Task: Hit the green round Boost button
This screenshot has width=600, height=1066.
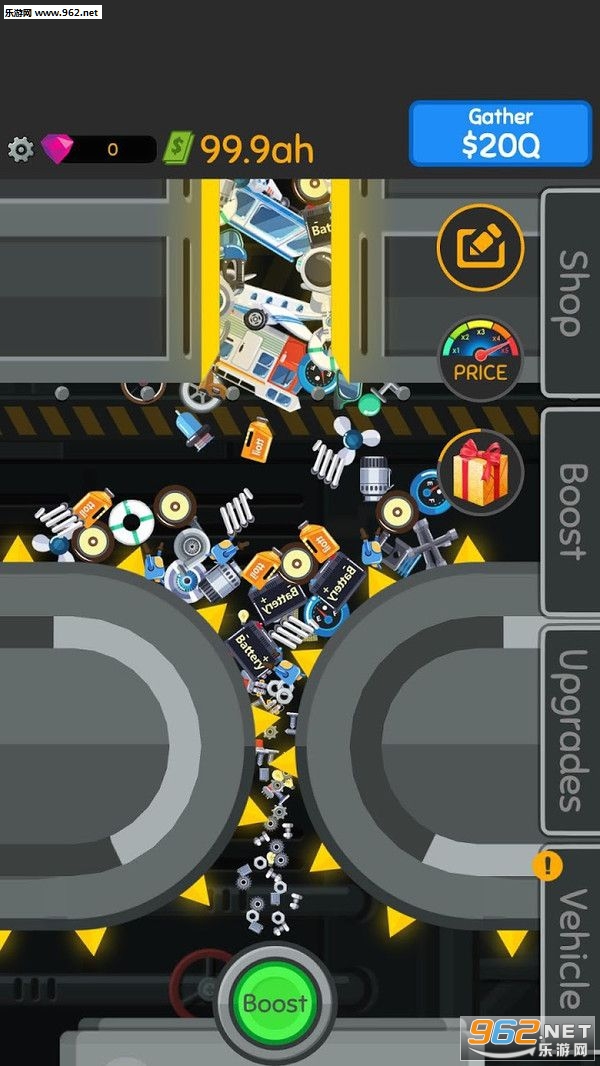Action: pyautogui.click(x=275, y=1003)
